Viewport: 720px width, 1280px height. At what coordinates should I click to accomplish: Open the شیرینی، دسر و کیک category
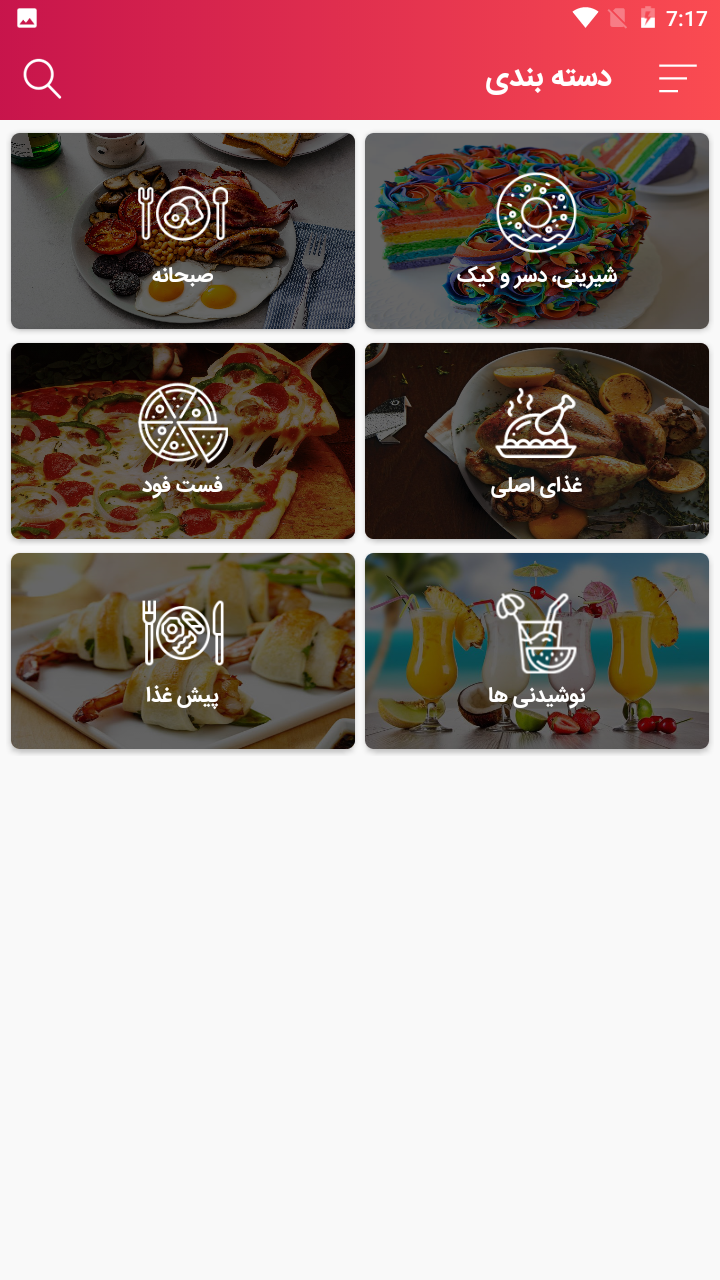click(537, 231)
